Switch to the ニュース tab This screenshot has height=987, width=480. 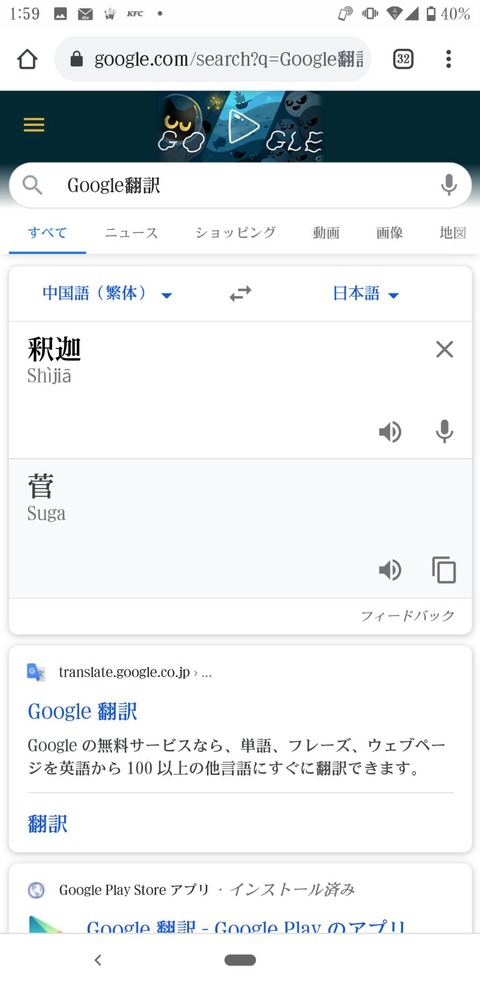tap(131, 233)
